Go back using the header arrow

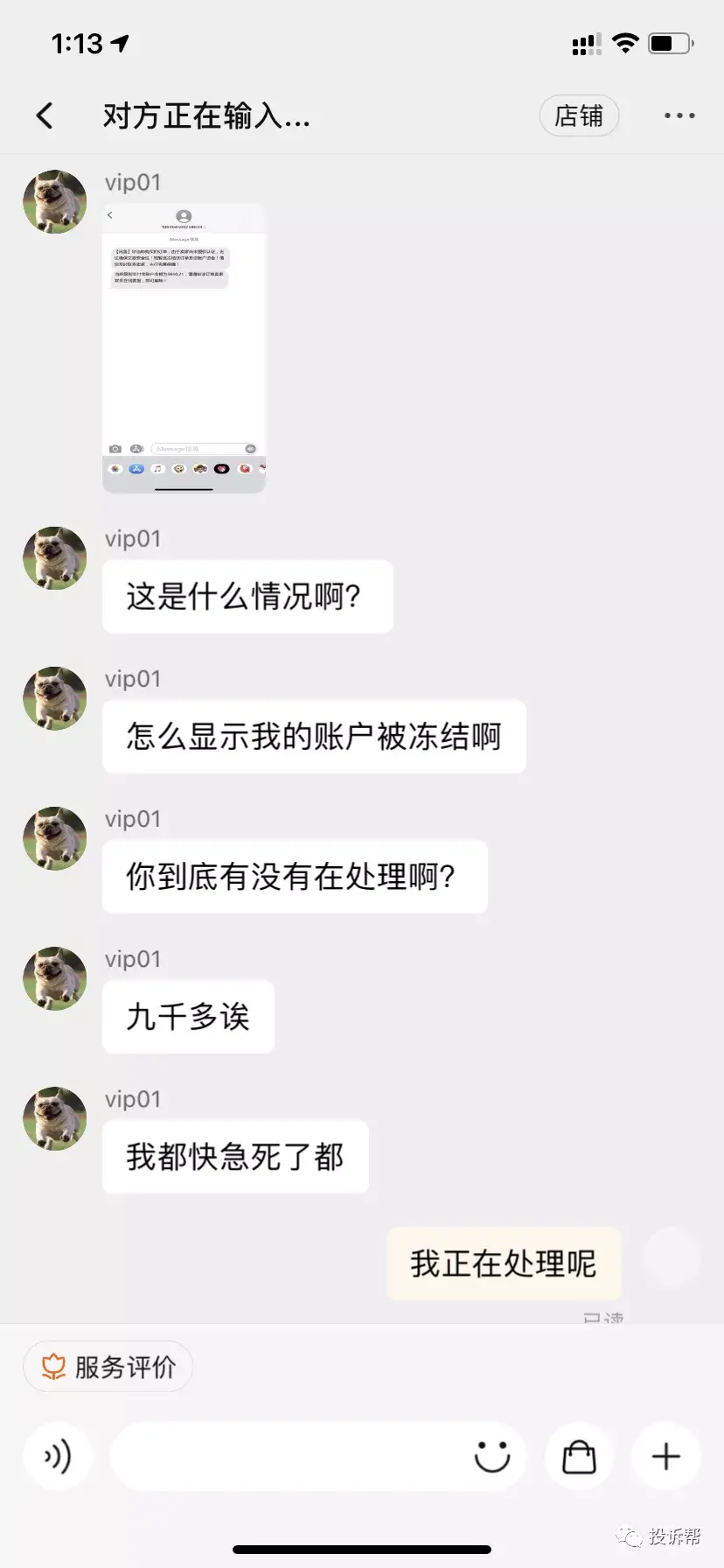45,115
